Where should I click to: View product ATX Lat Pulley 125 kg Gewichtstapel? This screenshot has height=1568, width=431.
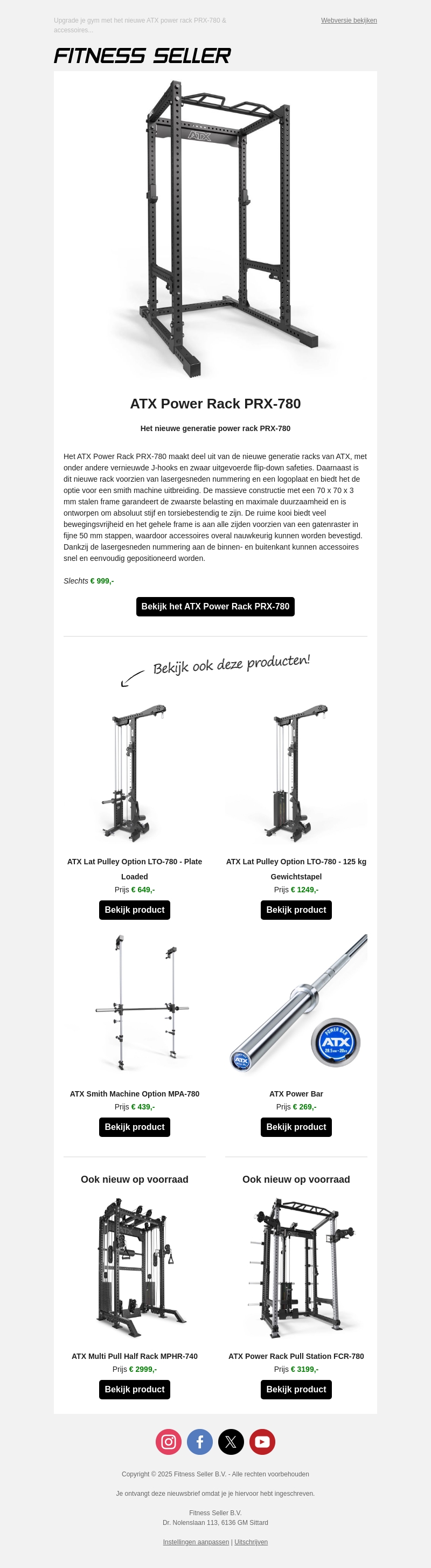pos(296,910)
